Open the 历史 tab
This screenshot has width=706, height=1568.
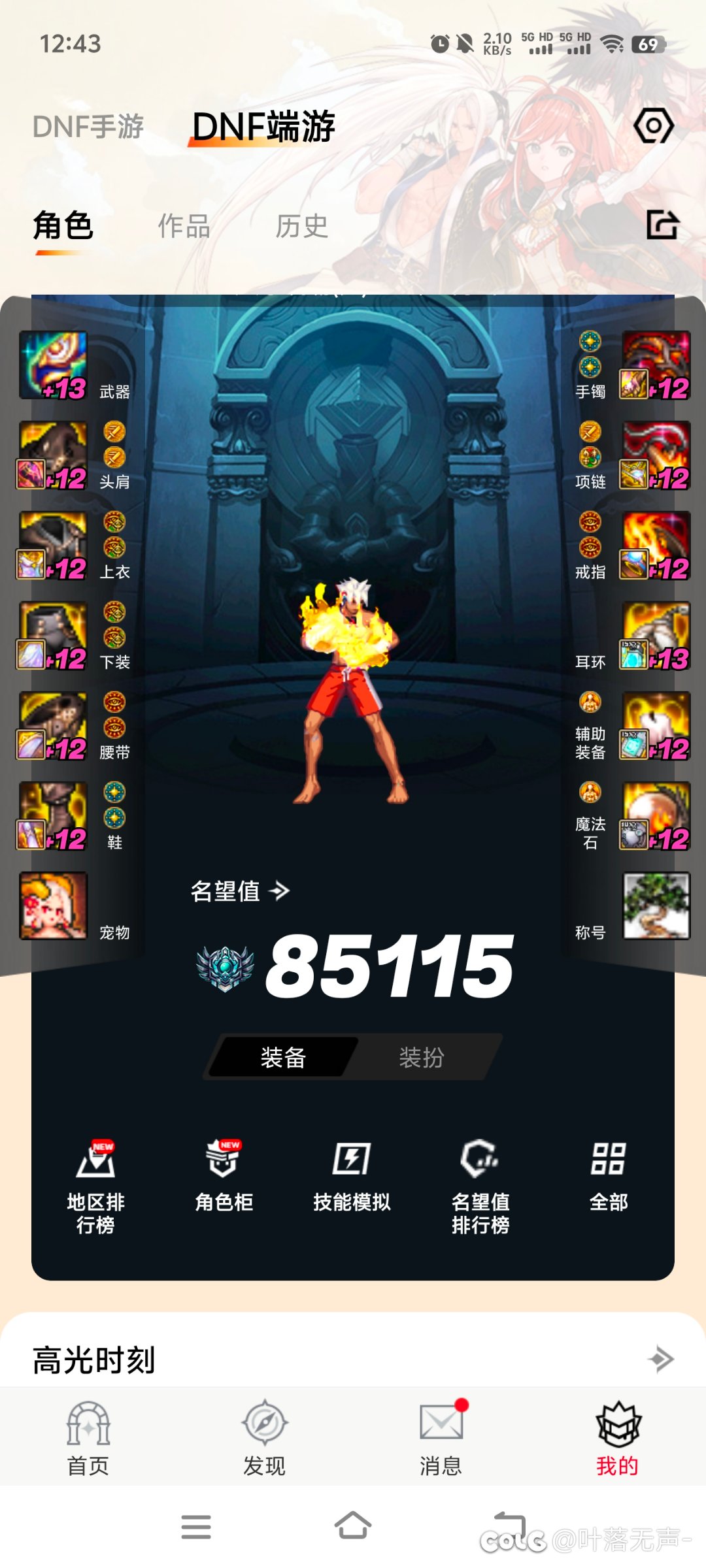(301, 226)
